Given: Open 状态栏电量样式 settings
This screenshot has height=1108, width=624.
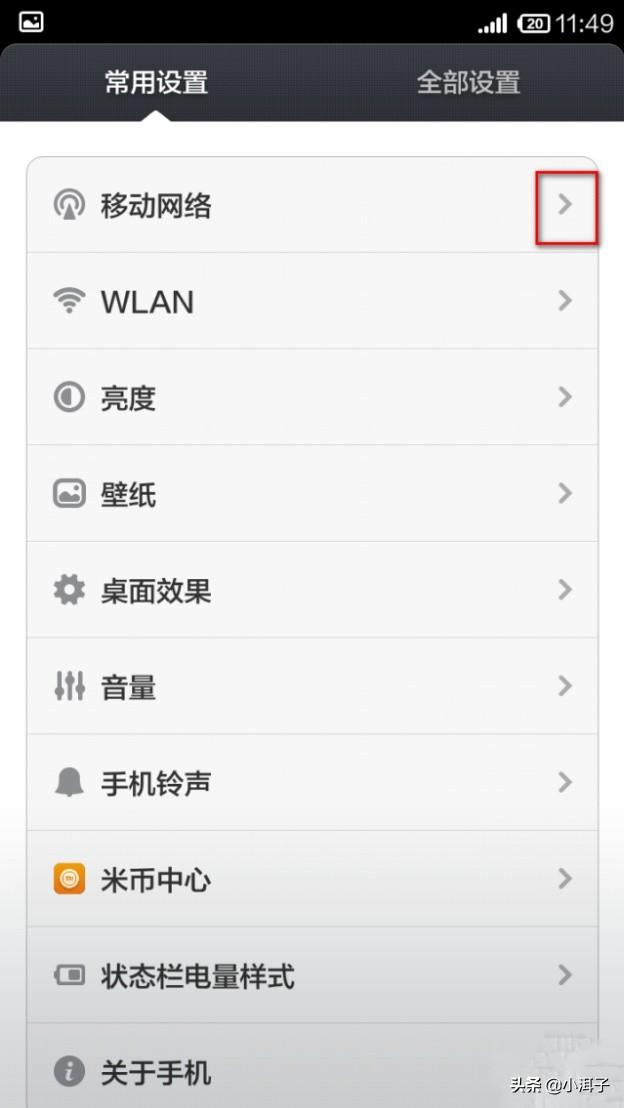Looking at the screenshot, I should 312,975.
